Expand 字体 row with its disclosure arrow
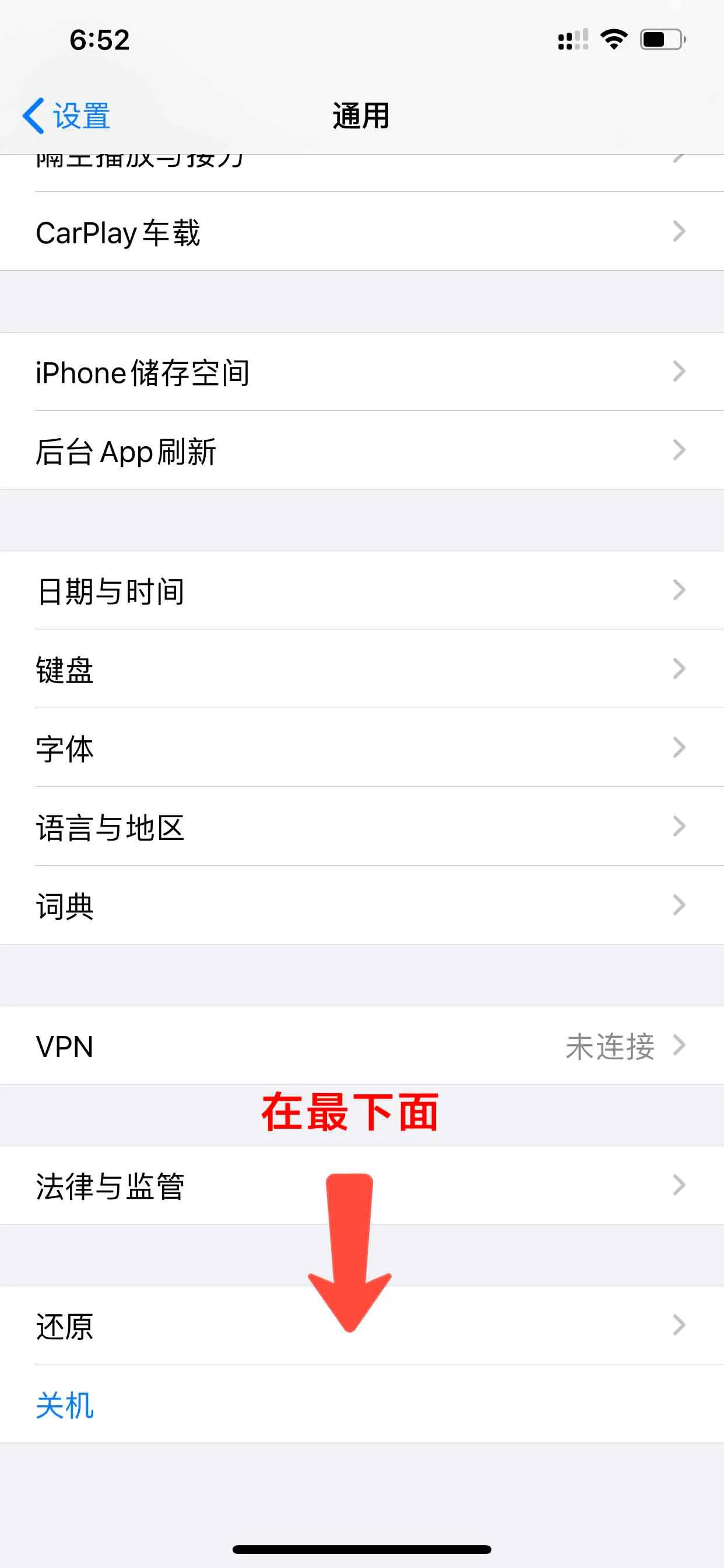This screenshot has width=724, height=1568. 680,747
